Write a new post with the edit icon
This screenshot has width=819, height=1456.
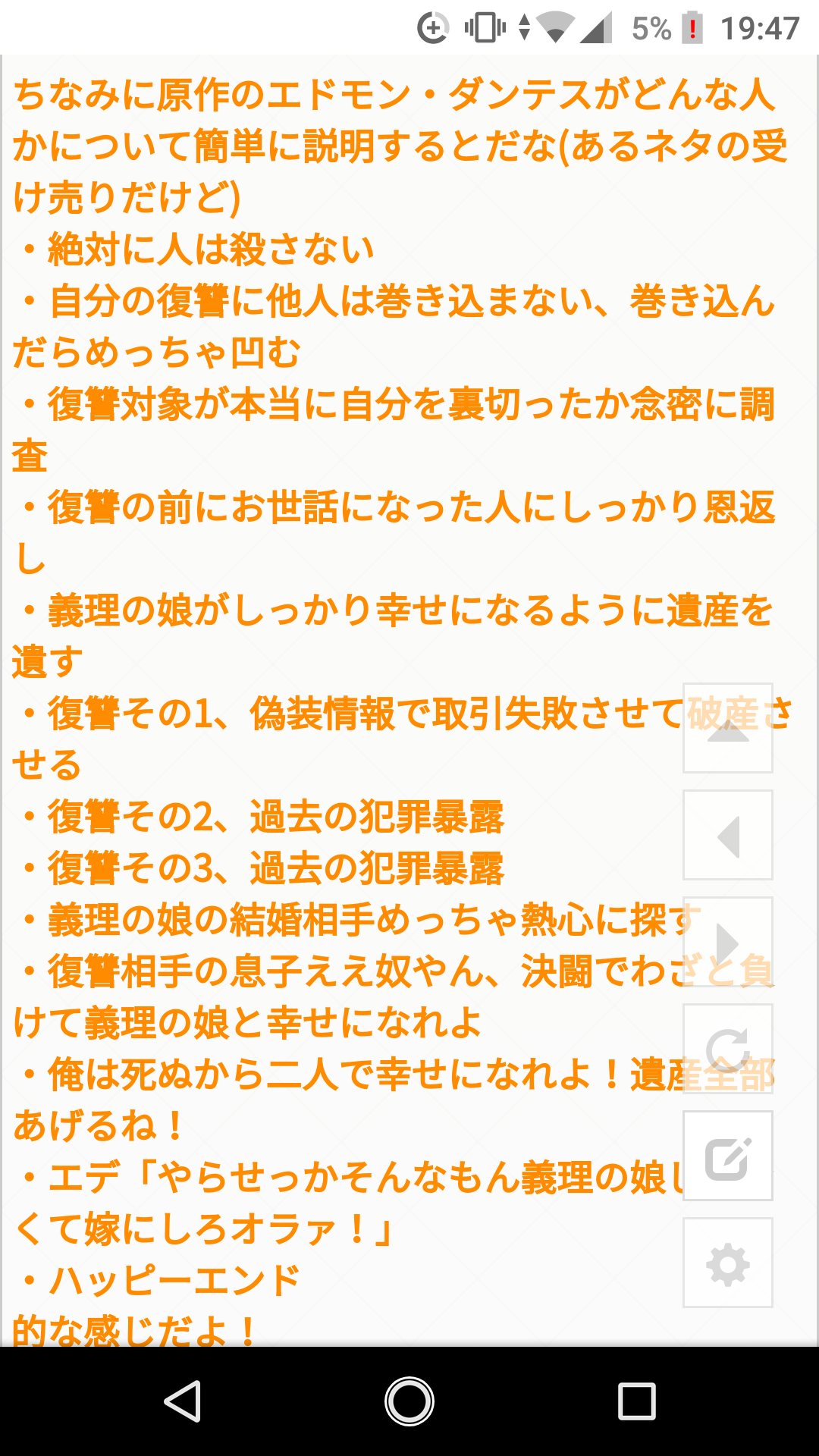[x=728, y=1156]
